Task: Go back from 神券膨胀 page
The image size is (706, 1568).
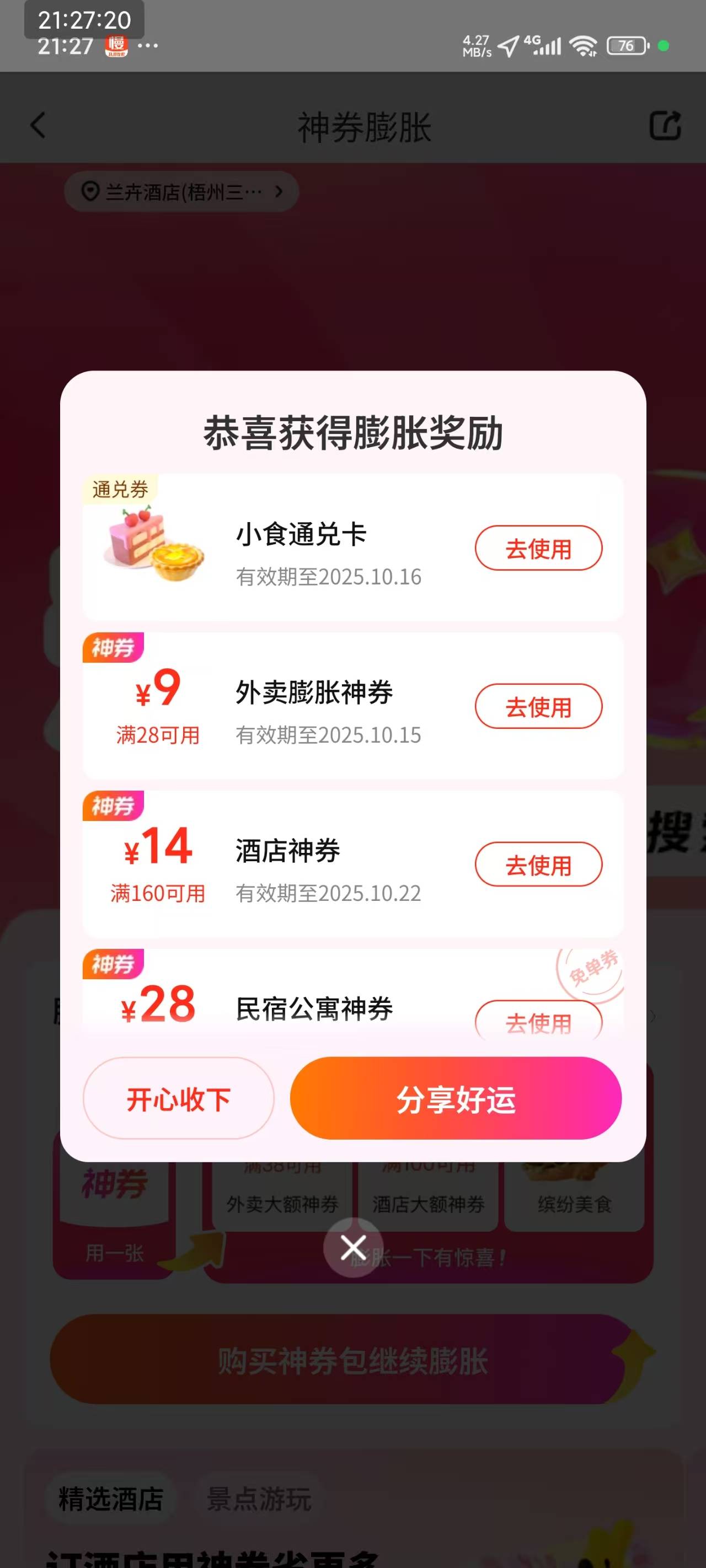Action: pos(38,126)
